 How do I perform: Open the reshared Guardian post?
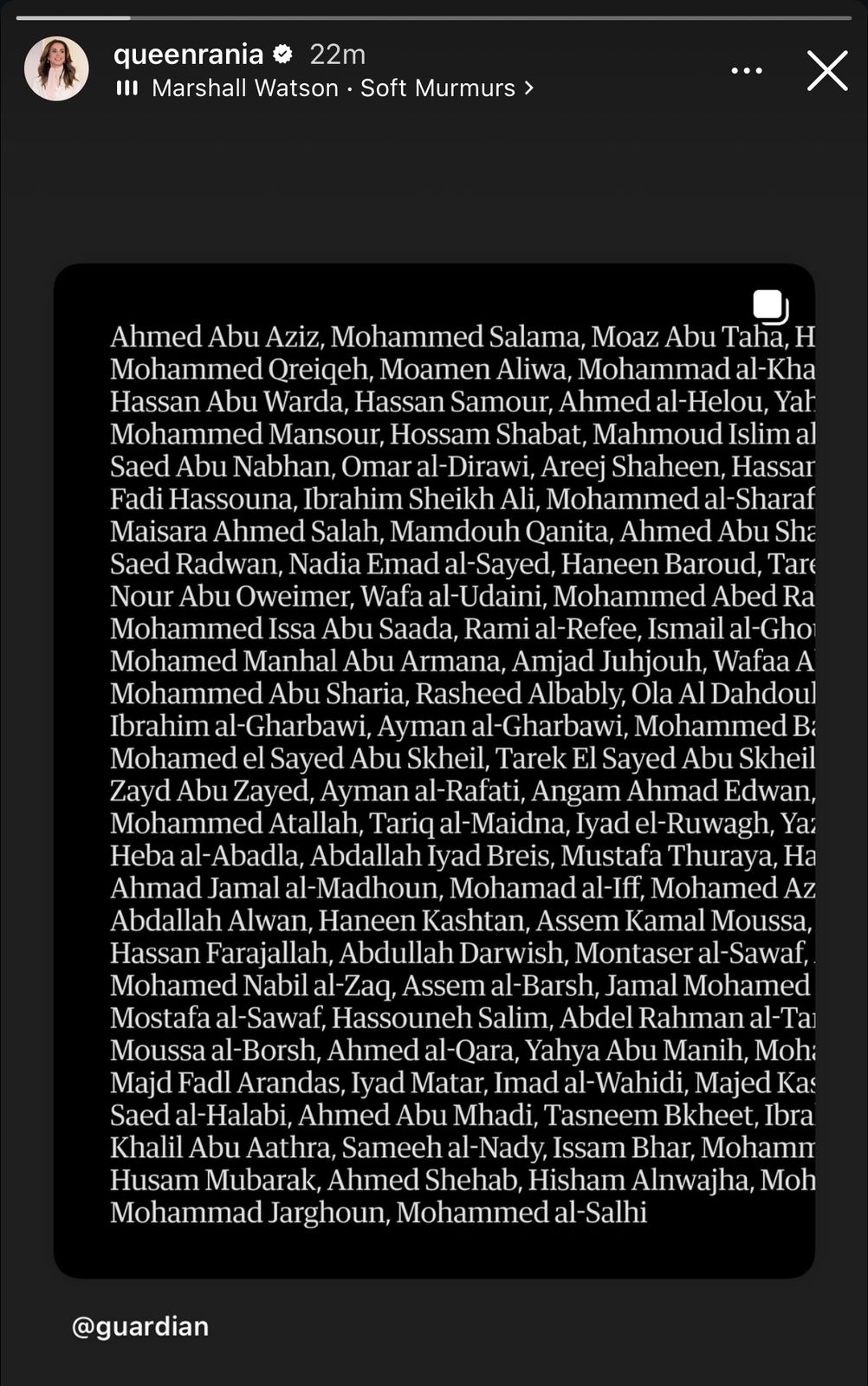(x=433, y=771)
